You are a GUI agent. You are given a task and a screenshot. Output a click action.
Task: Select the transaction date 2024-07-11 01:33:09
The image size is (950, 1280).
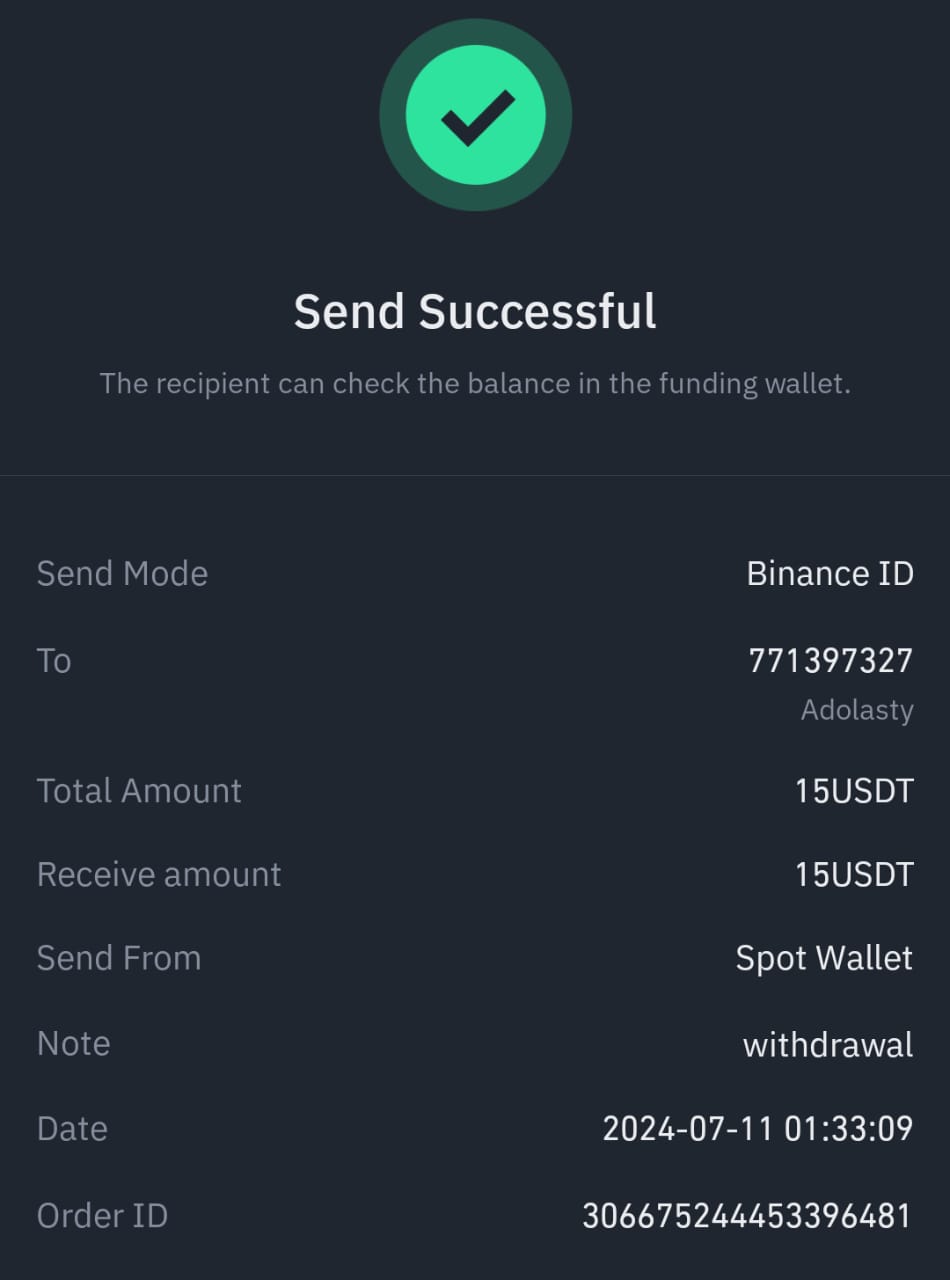click(758, 1128)
